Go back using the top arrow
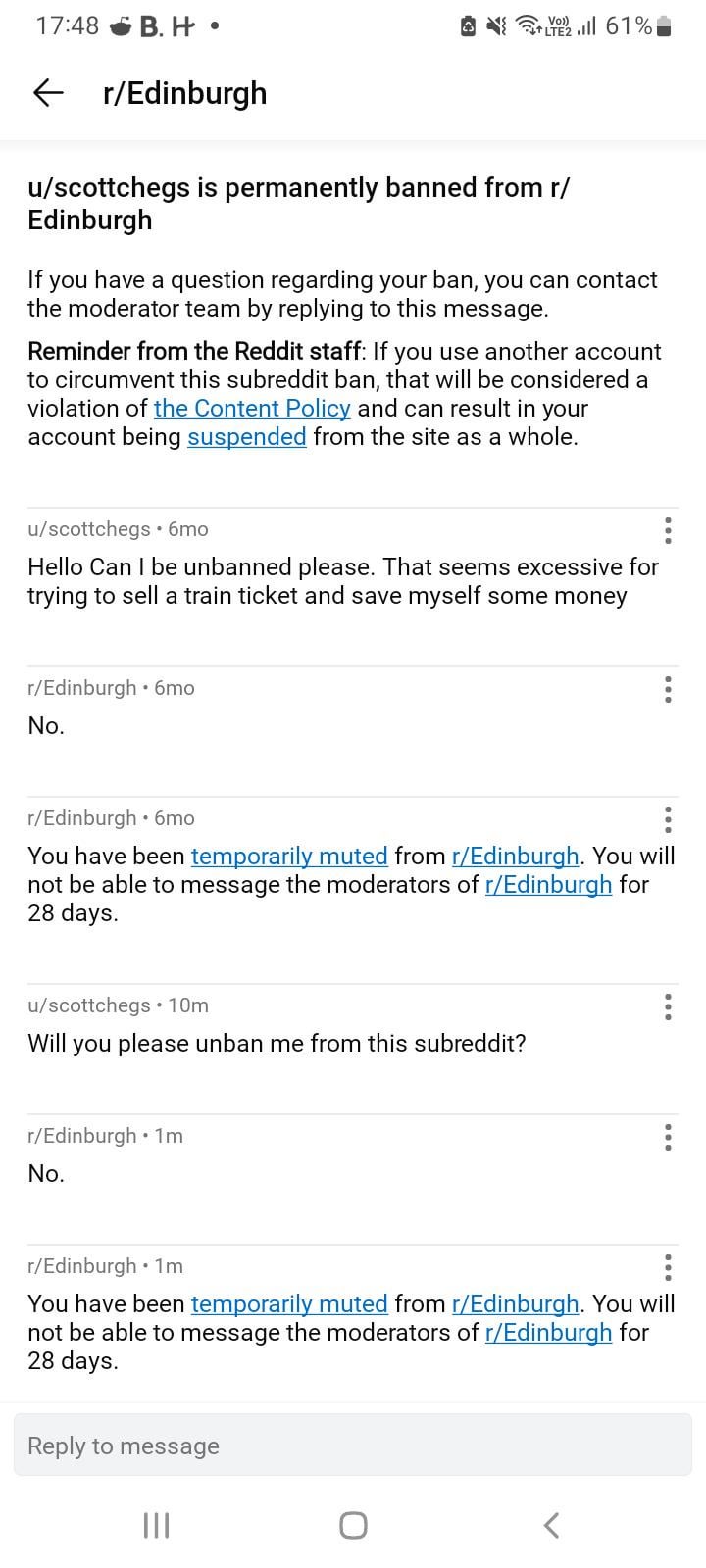 point(48,93)
